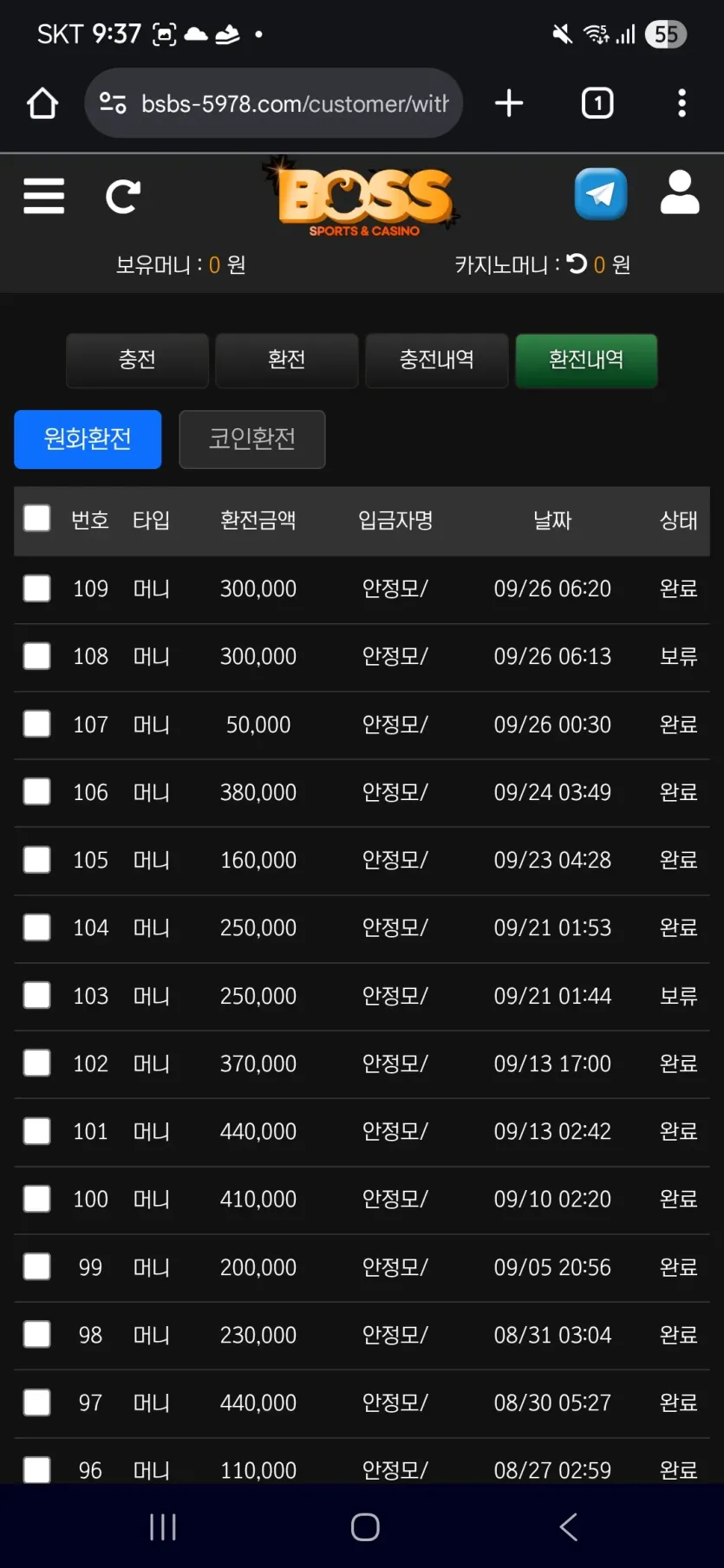Tick the checkbox for row 100
The height and width of the screenshot is (1568, 724).
coord(36,1199)
